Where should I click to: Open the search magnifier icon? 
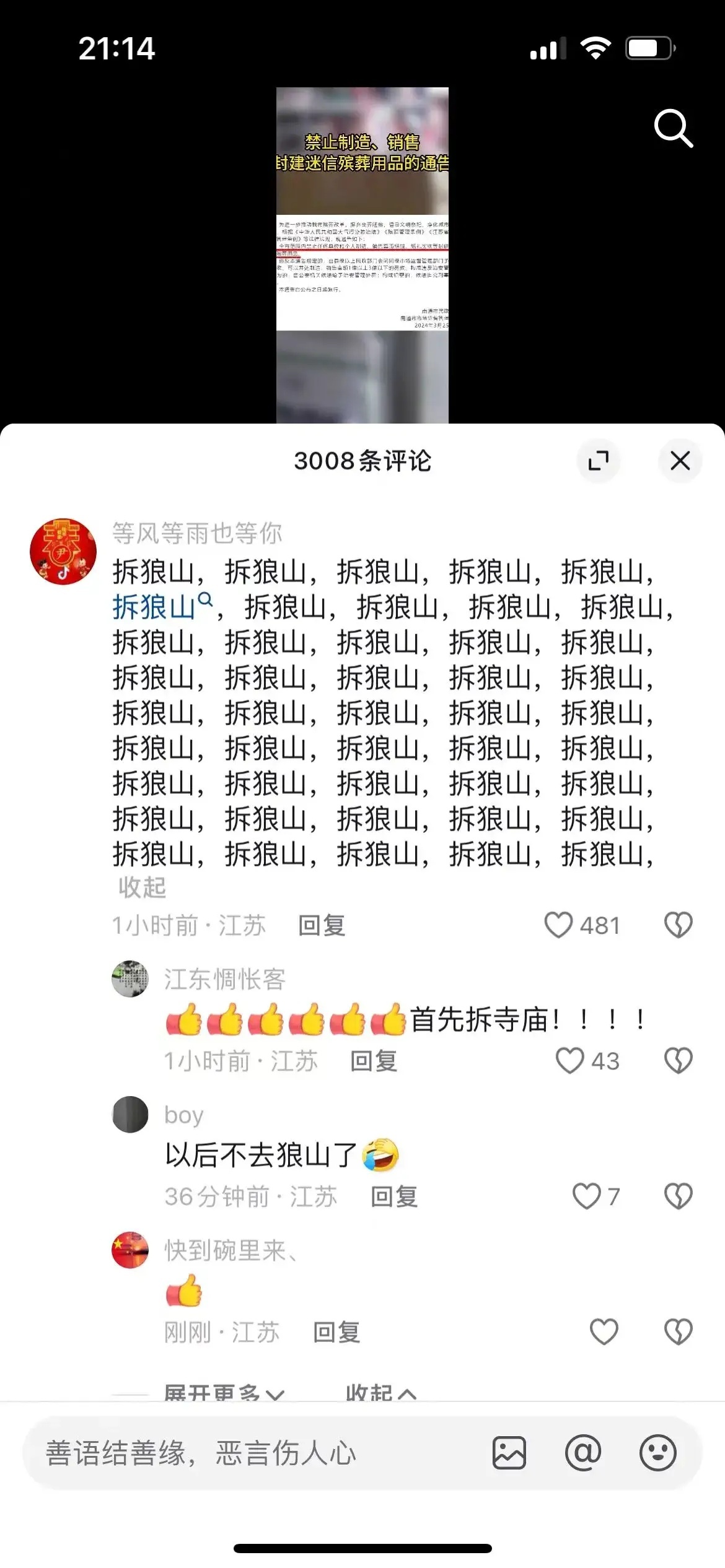click(673, 128)
